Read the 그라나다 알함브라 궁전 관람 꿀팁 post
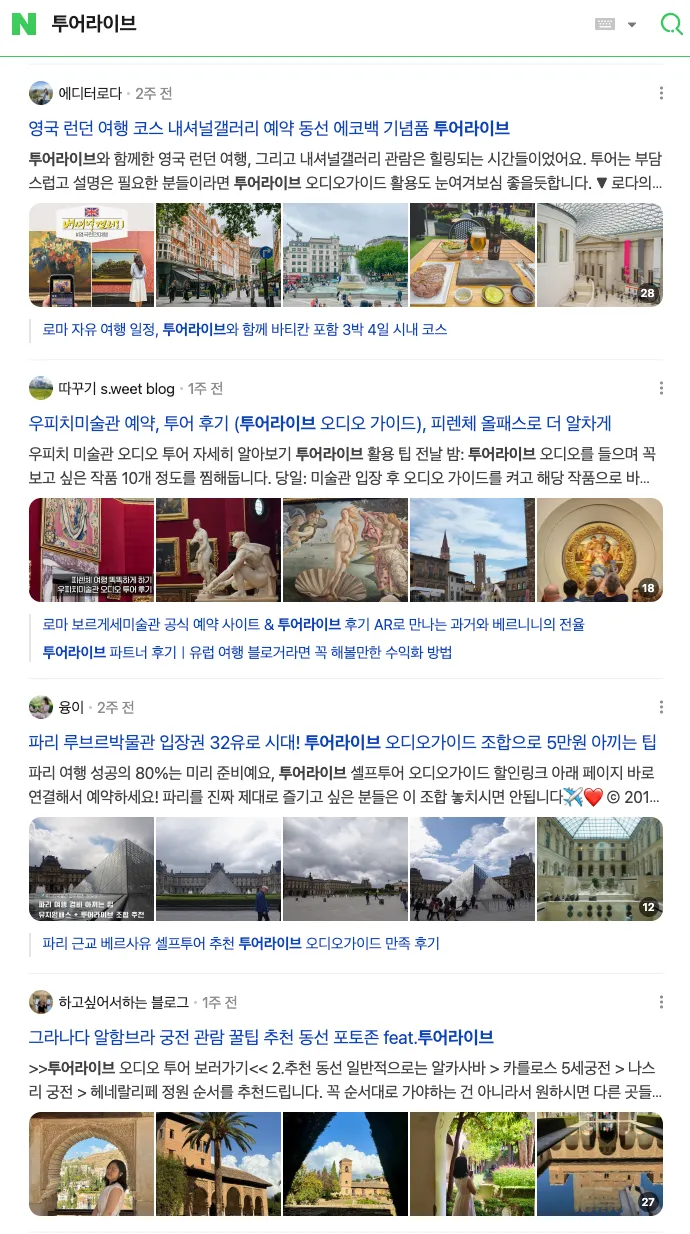The height and width of the screenshot is (1234, 690). (x=261, y=1037)
